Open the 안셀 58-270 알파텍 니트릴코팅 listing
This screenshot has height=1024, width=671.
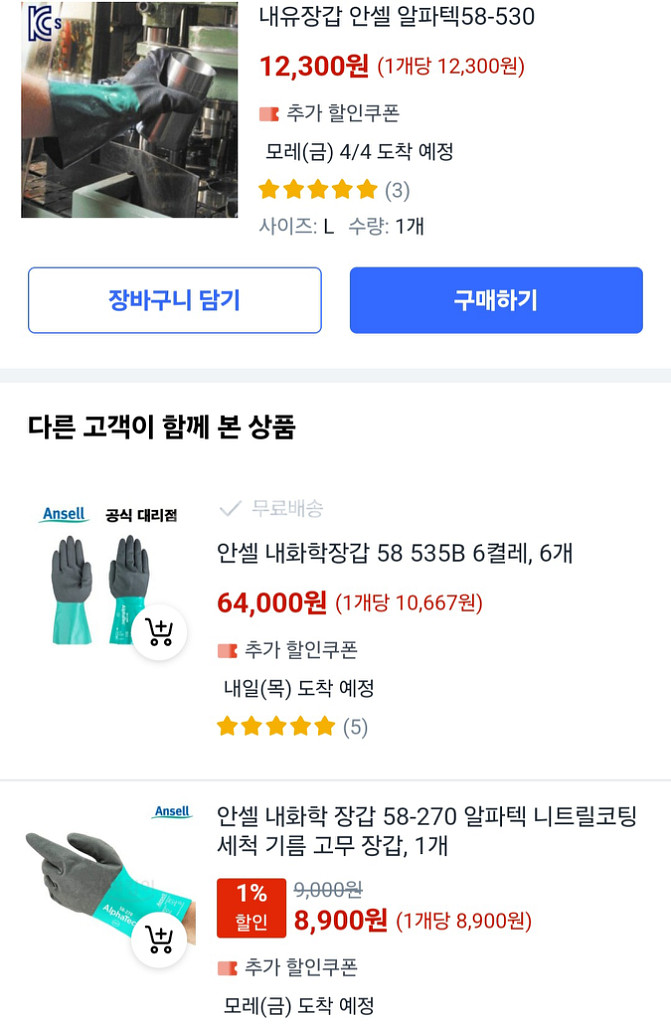[426, 830]
